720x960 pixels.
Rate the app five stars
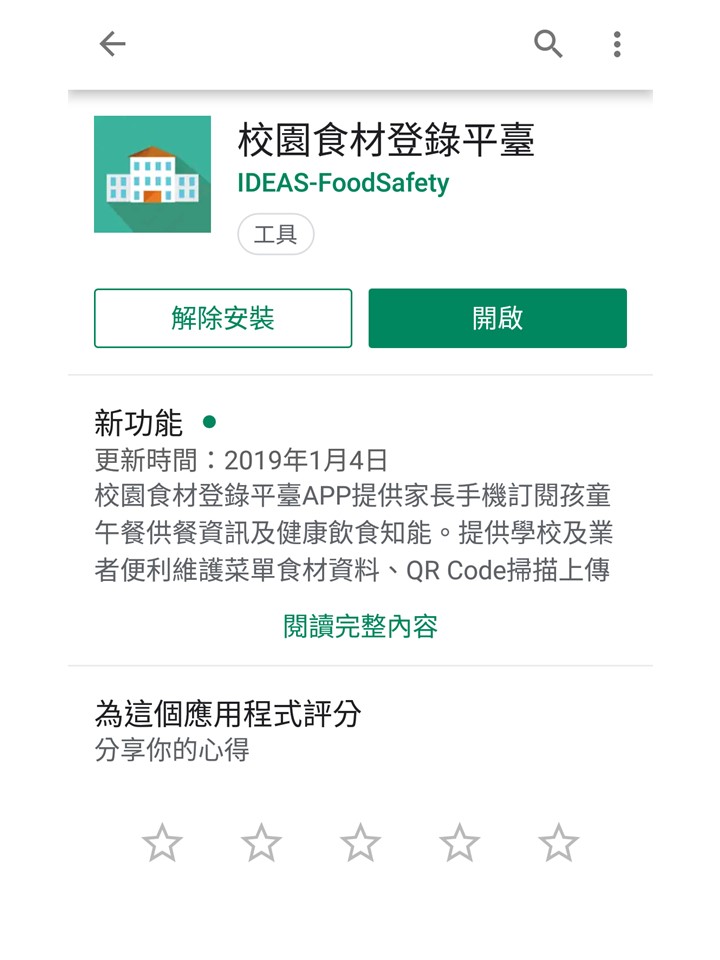coord(558,843)
